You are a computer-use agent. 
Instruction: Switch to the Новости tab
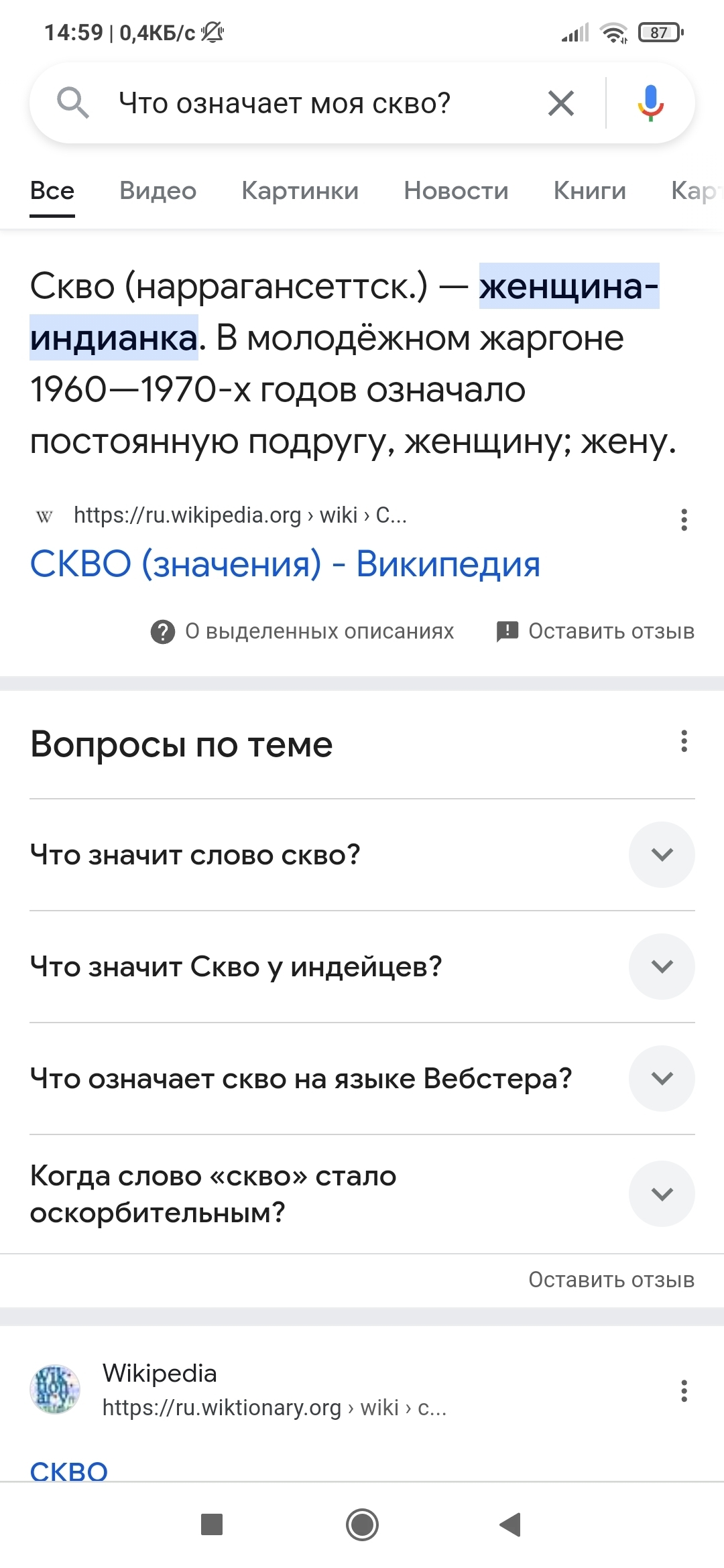click(456, 191)
